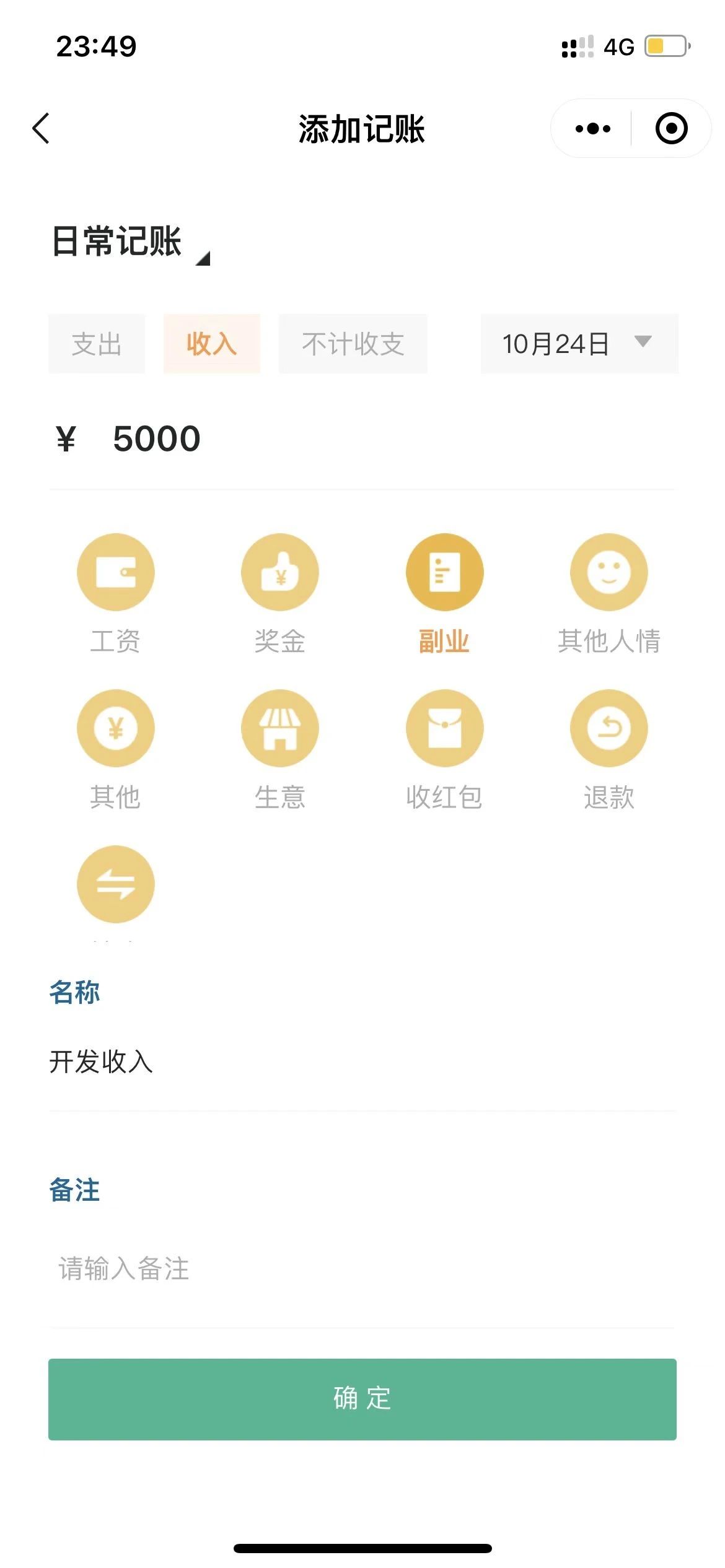Choose the 工资 category

click(x=116, y=593)
